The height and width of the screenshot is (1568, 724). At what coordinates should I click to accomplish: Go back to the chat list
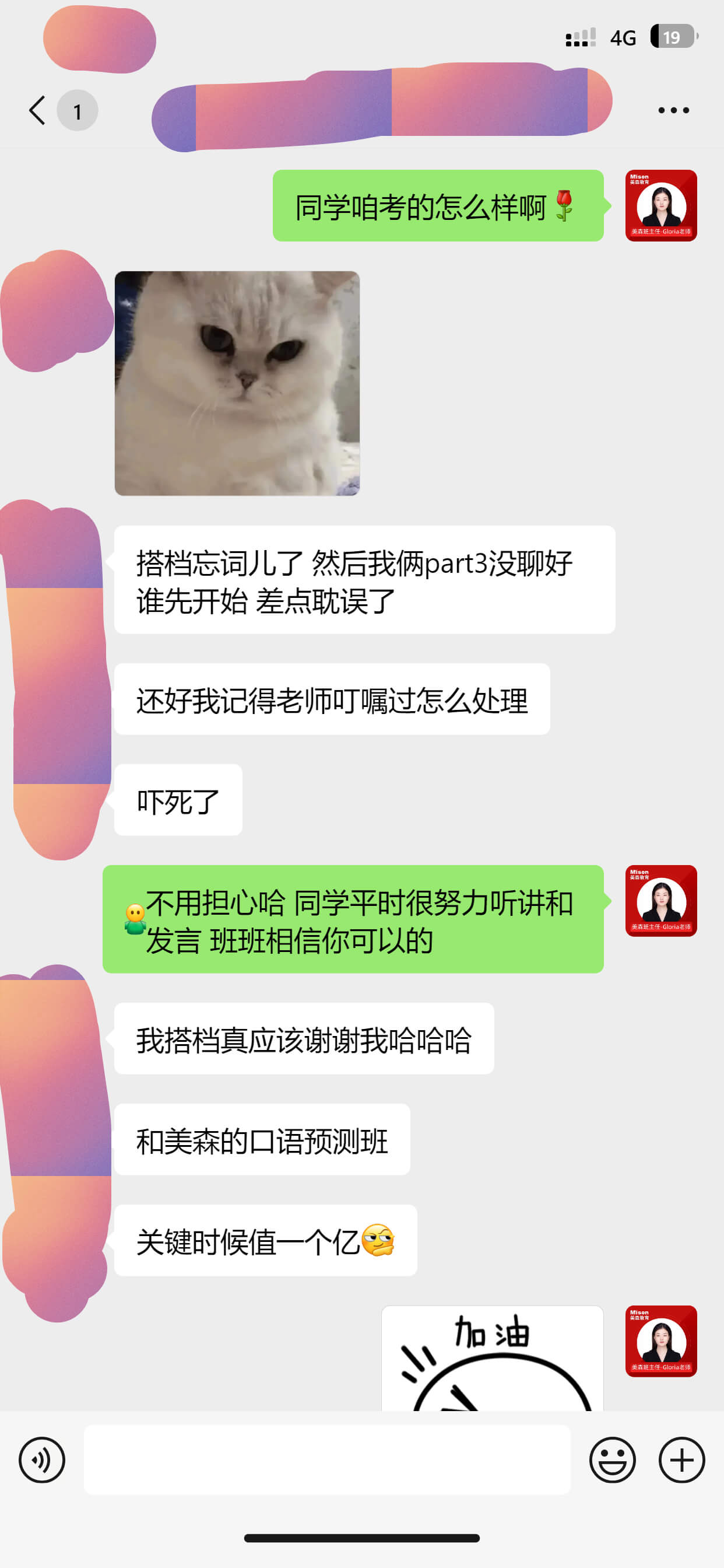tap(38, 111)
